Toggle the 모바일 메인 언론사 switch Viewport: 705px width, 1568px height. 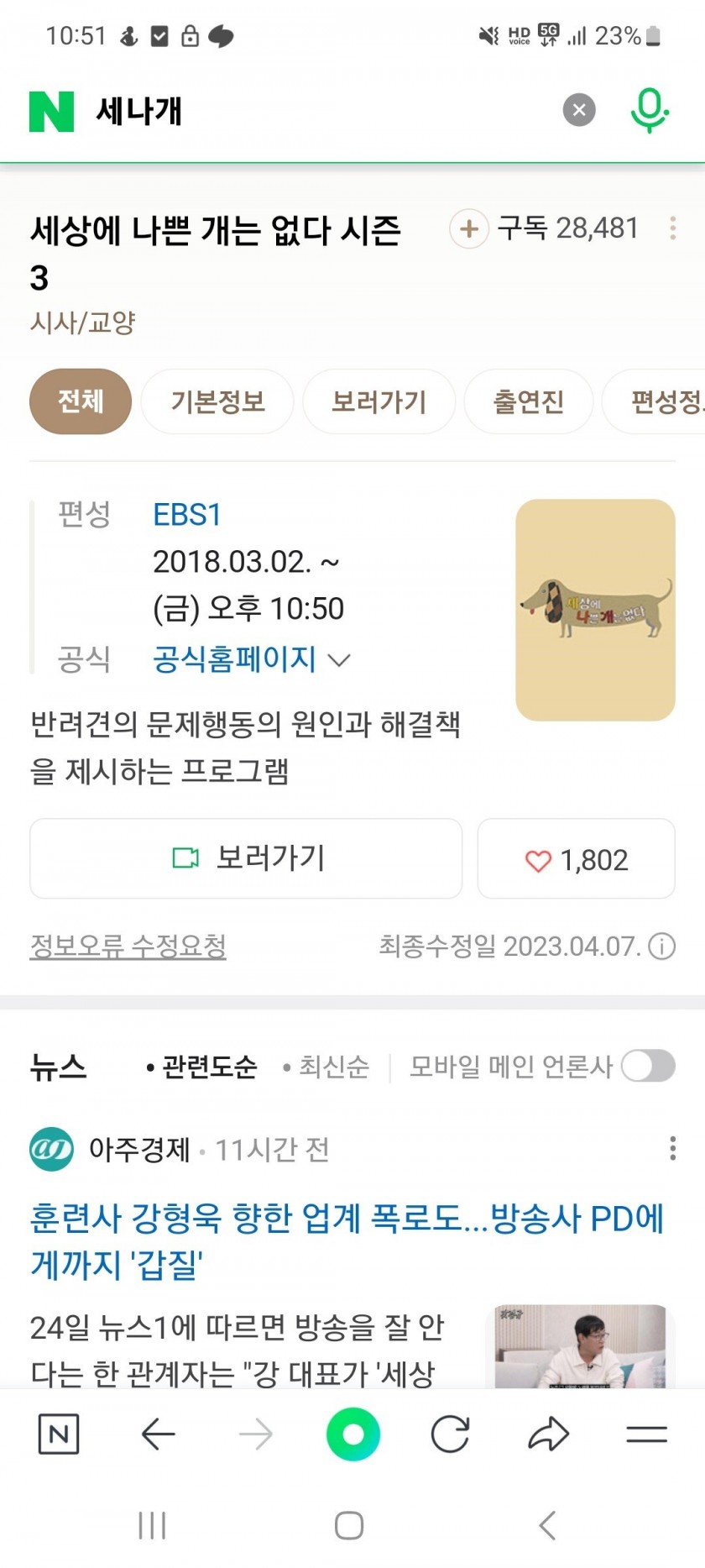point(648,1066)
